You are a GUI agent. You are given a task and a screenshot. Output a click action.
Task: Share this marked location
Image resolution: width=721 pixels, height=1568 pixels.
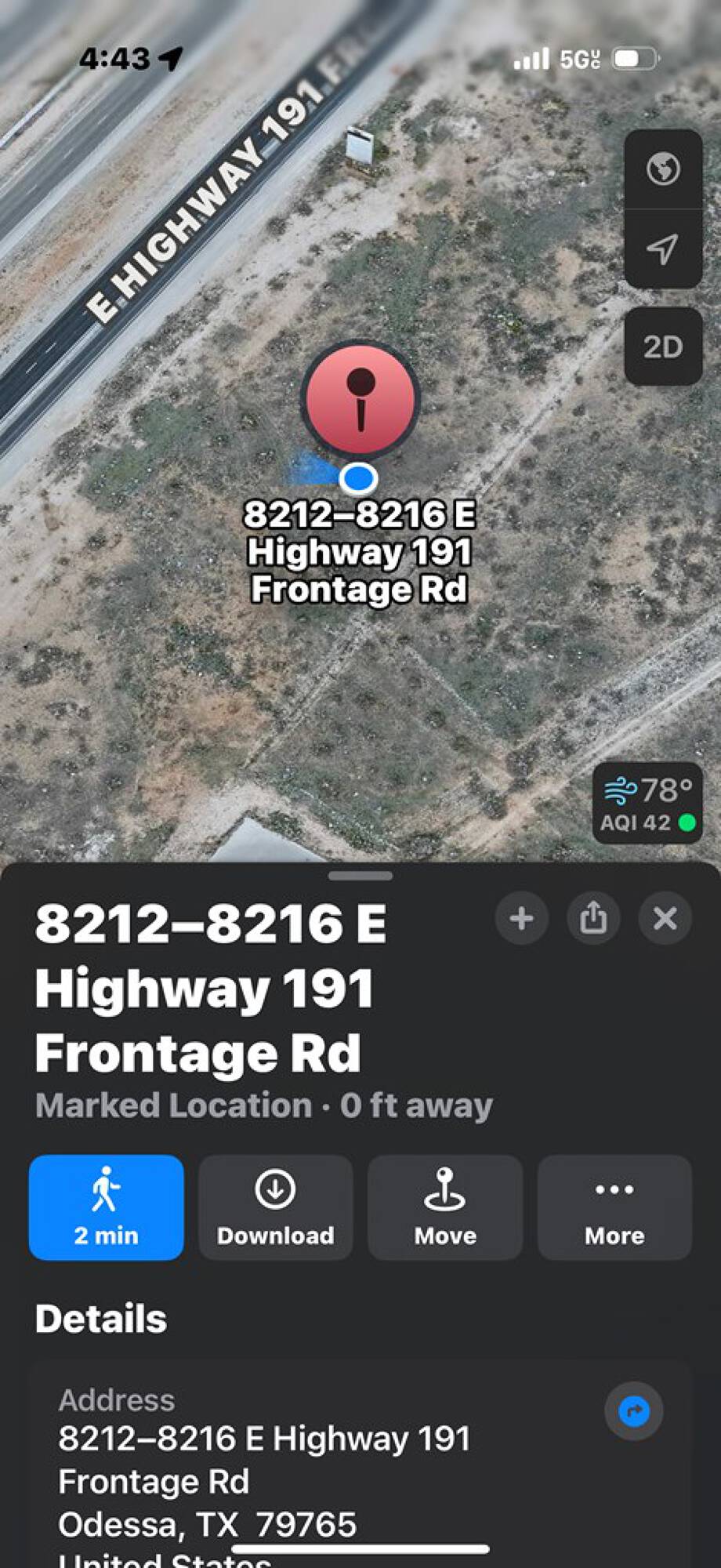(593, 918)
